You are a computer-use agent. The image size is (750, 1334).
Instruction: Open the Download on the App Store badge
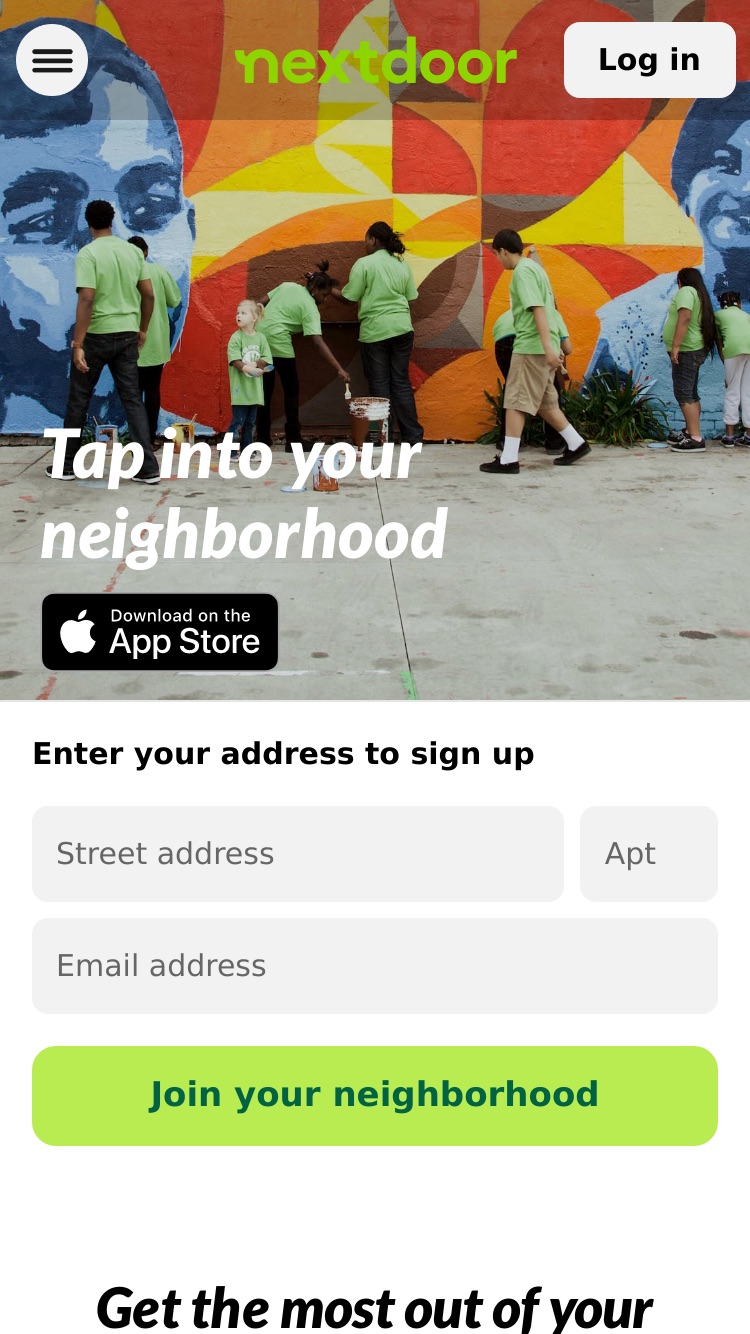(x=160, y=632)
